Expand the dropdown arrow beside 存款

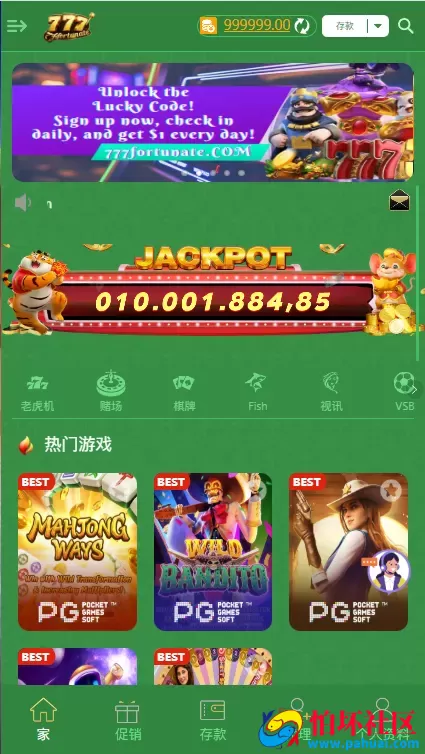(x=378, y=26)
